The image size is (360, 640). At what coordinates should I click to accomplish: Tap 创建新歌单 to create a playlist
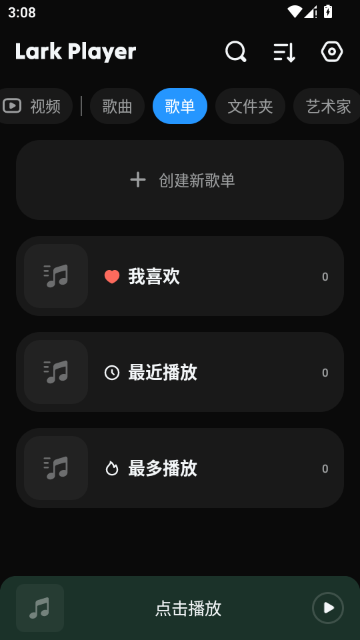(x=180, y=180)
